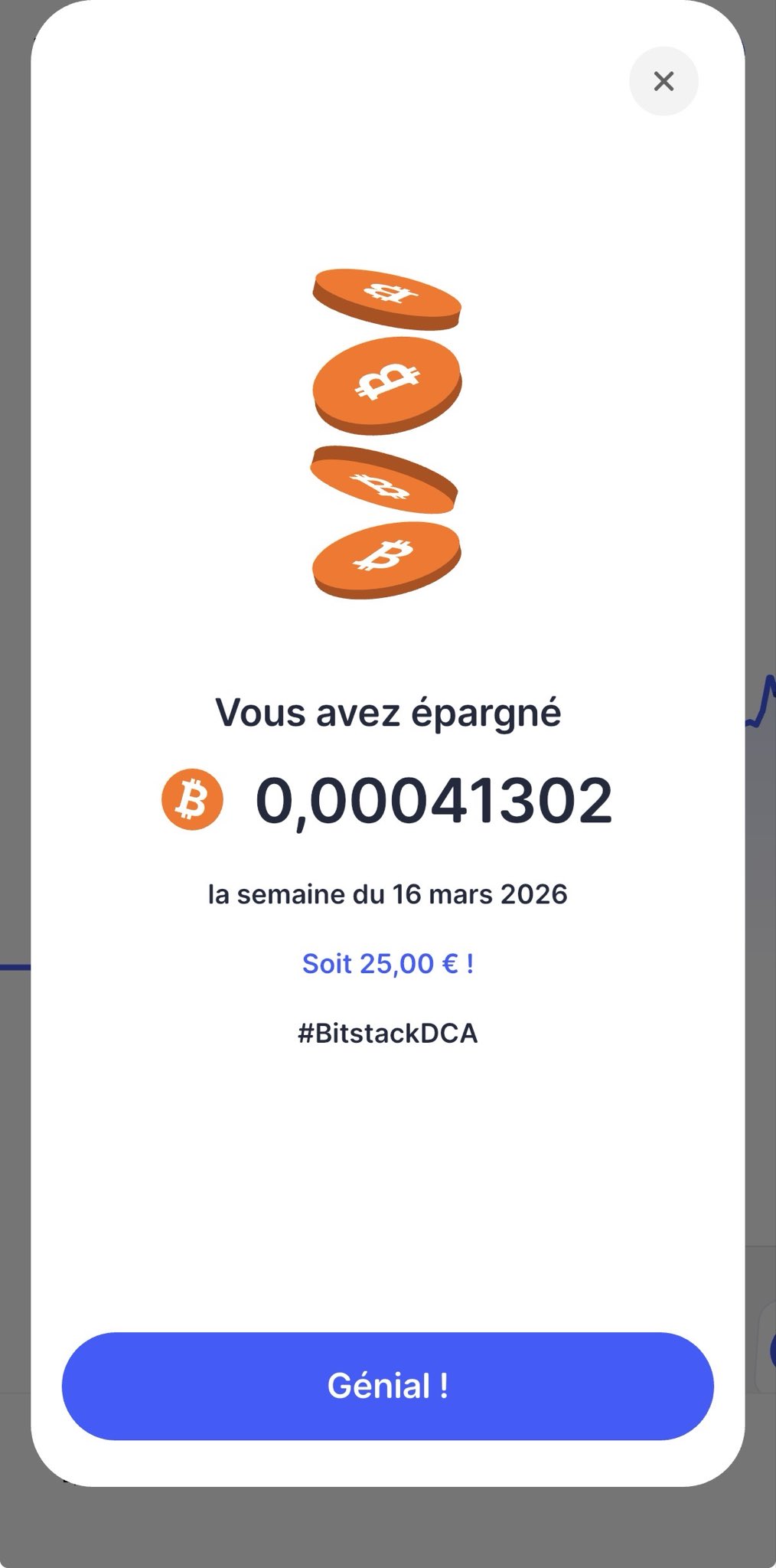The width and height of the screenshot is (776, 1568).
Task: Tap the Génial ! button
Action: click(x=387, y=1386)
